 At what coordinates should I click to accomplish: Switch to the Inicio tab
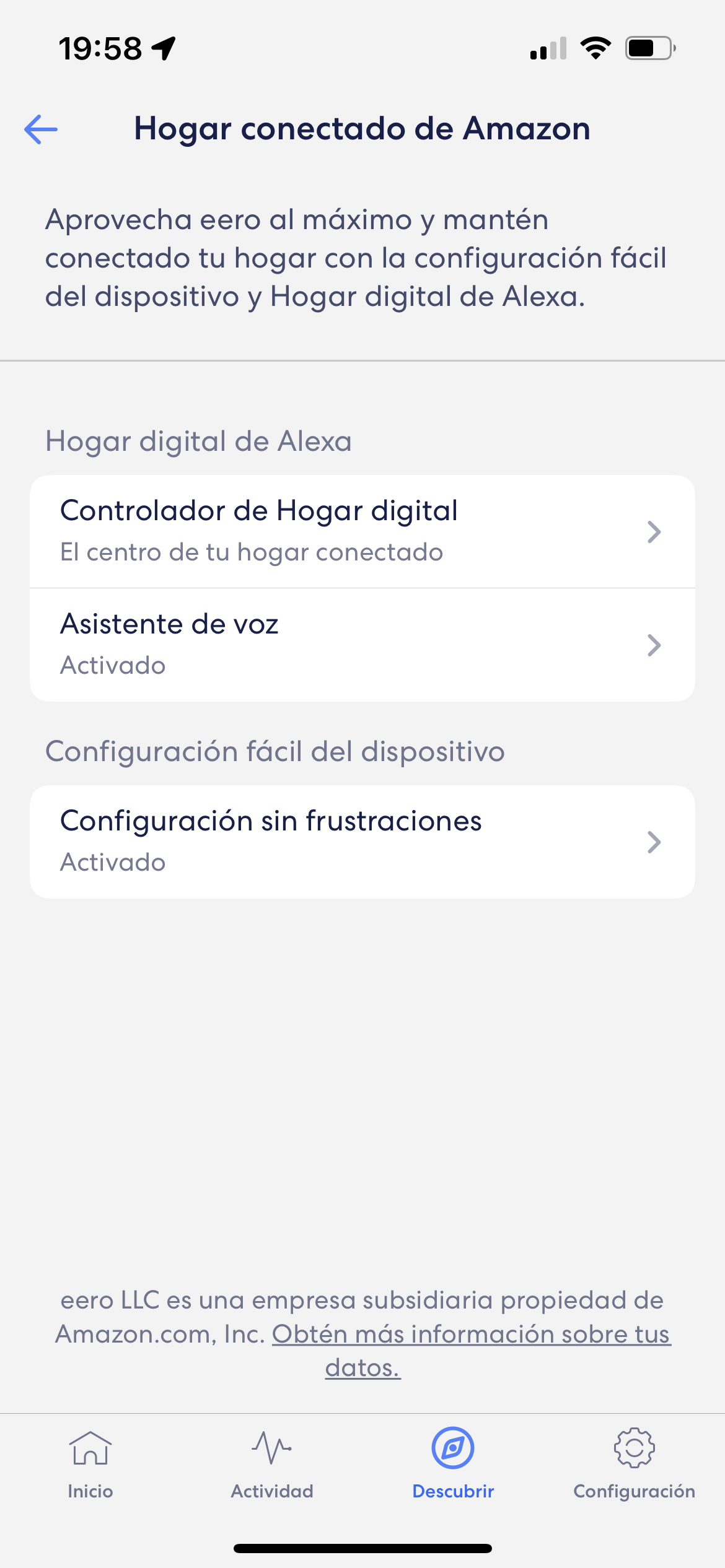90,1465
